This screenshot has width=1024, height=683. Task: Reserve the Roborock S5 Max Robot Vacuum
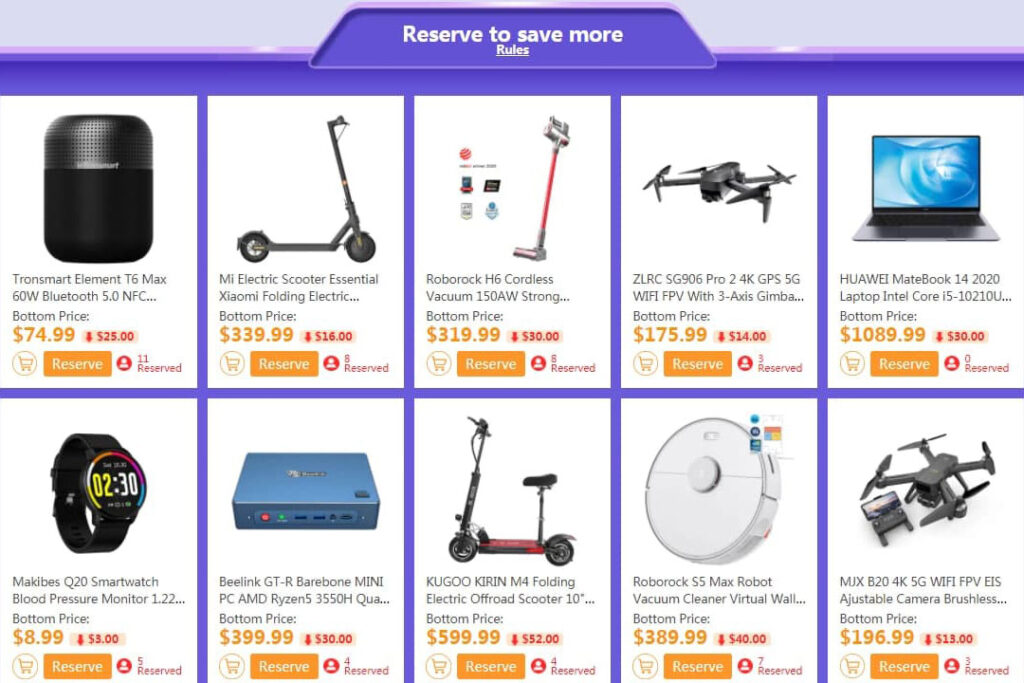point(698,666)
